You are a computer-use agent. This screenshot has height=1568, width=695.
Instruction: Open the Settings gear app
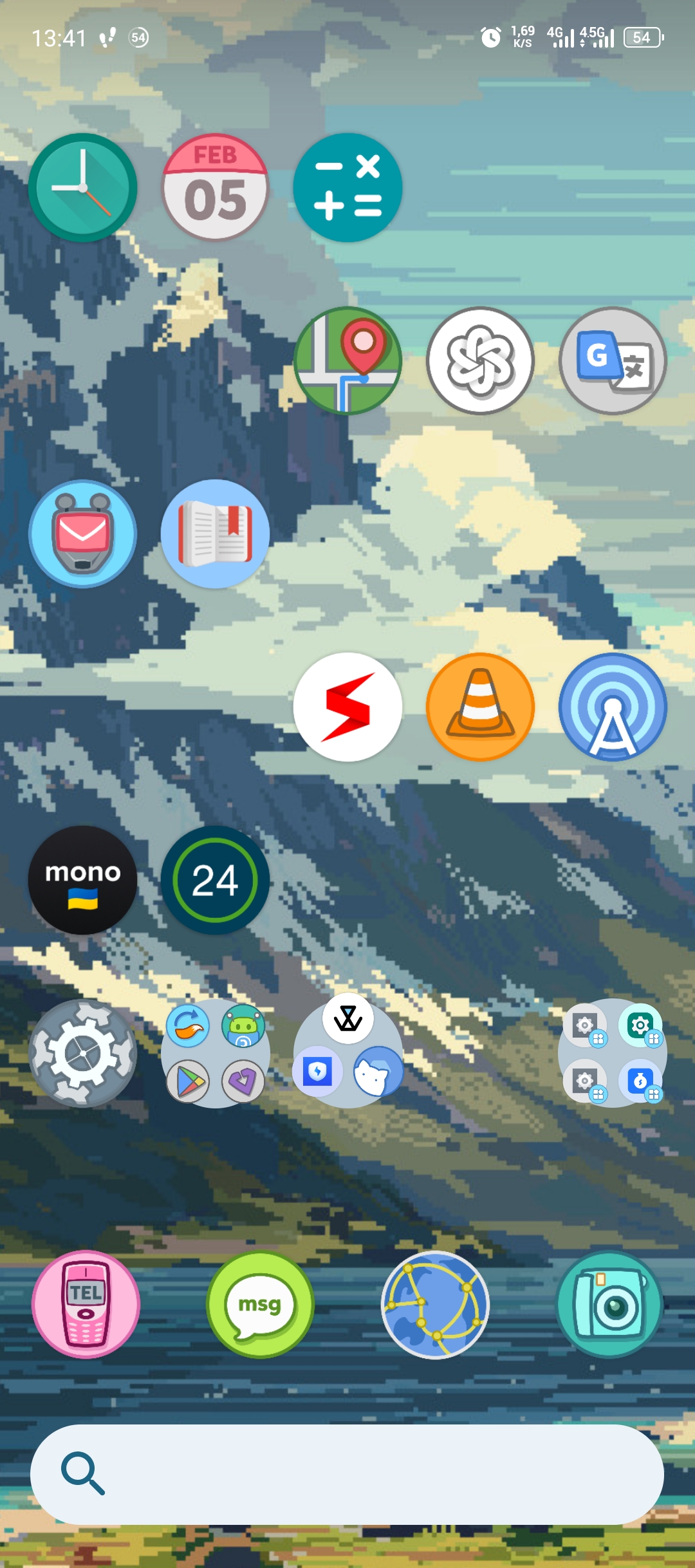(x=82, y=1053)
